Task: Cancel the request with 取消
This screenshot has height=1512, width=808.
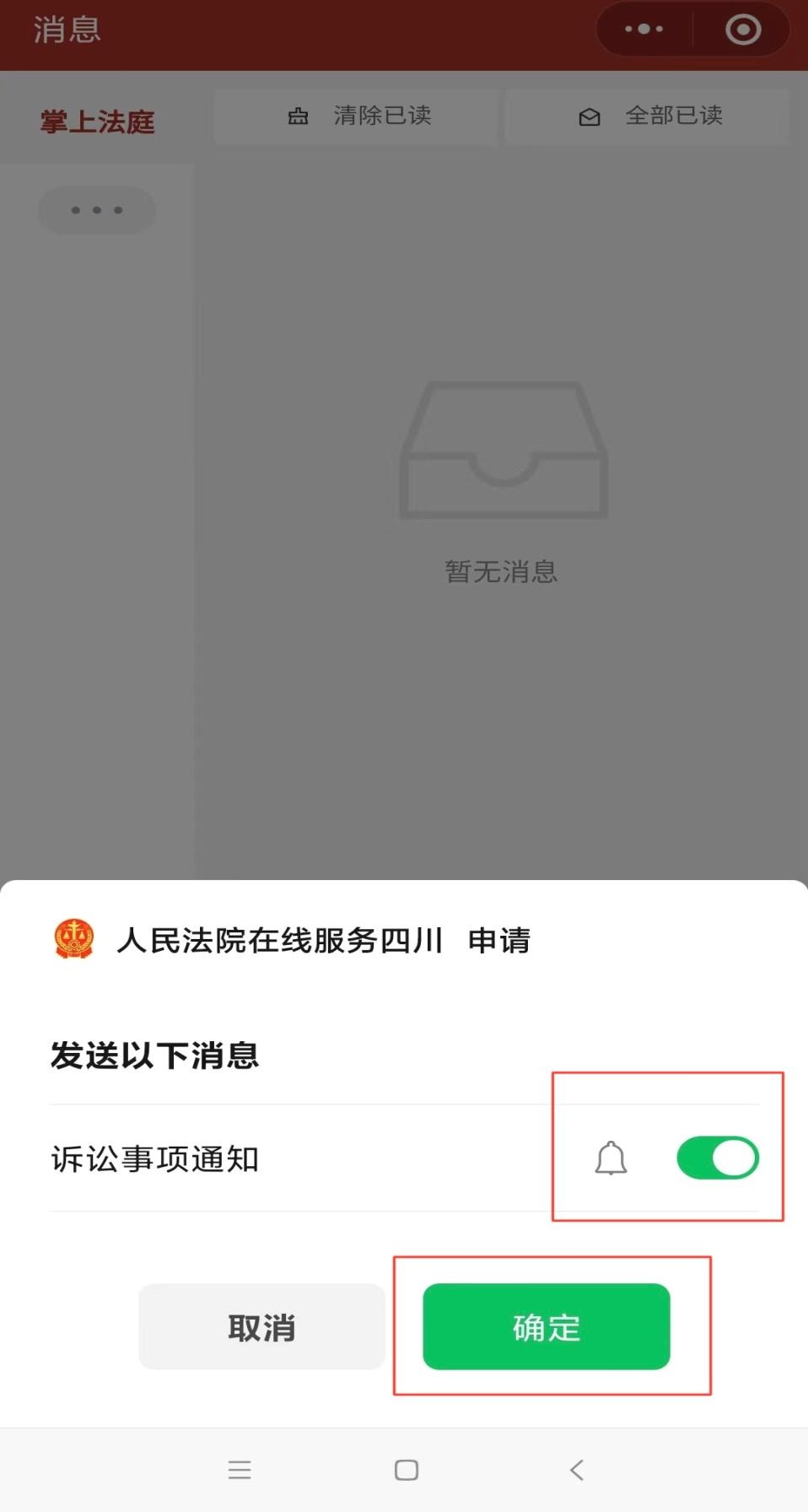Action: tap(261, 1326)
